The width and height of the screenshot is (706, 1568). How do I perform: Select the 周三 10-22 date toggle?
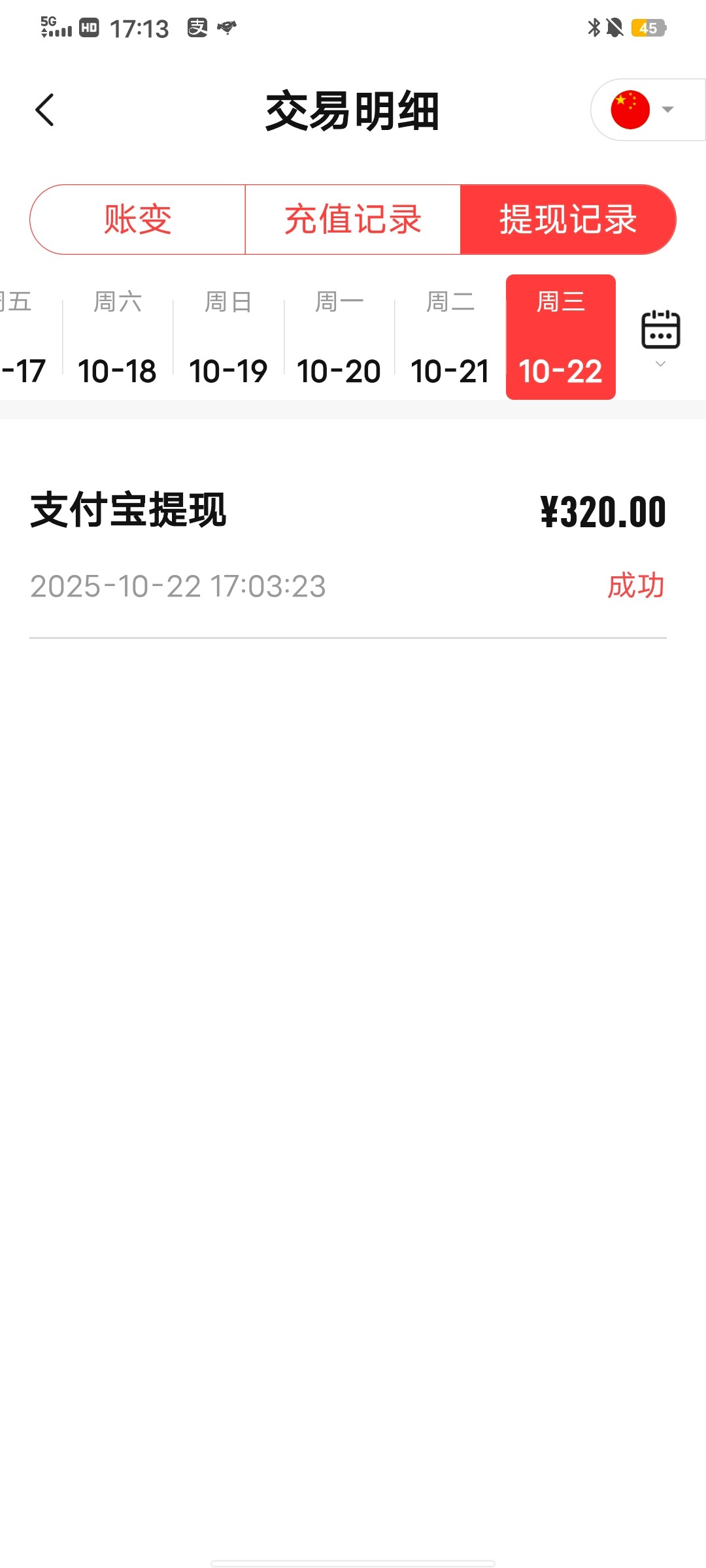560,336
